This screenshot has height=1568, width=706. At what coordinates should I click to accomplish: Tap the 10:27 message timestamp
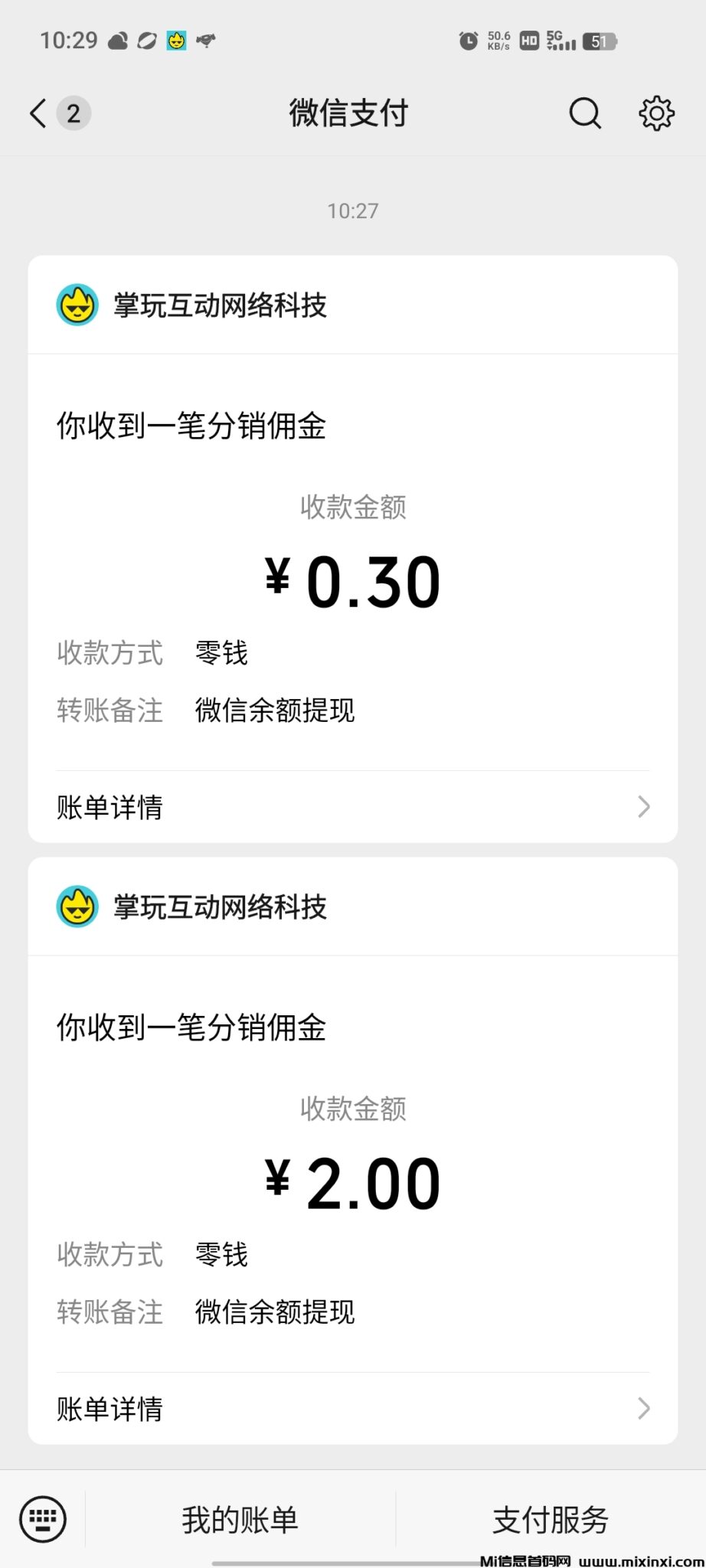click(352, 211)
